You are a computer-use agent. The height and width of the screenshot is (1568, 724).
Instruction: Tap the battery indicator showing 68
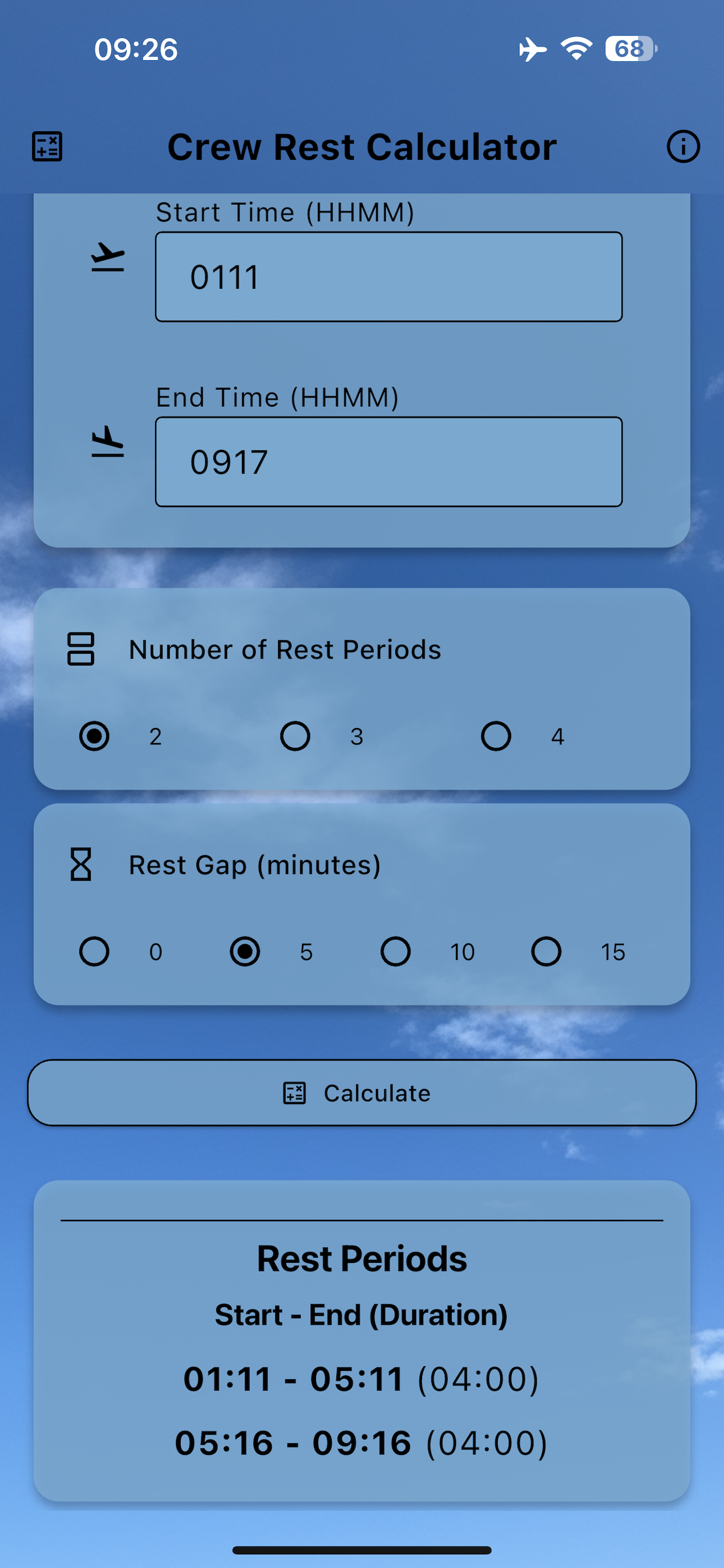pos(630,48)
